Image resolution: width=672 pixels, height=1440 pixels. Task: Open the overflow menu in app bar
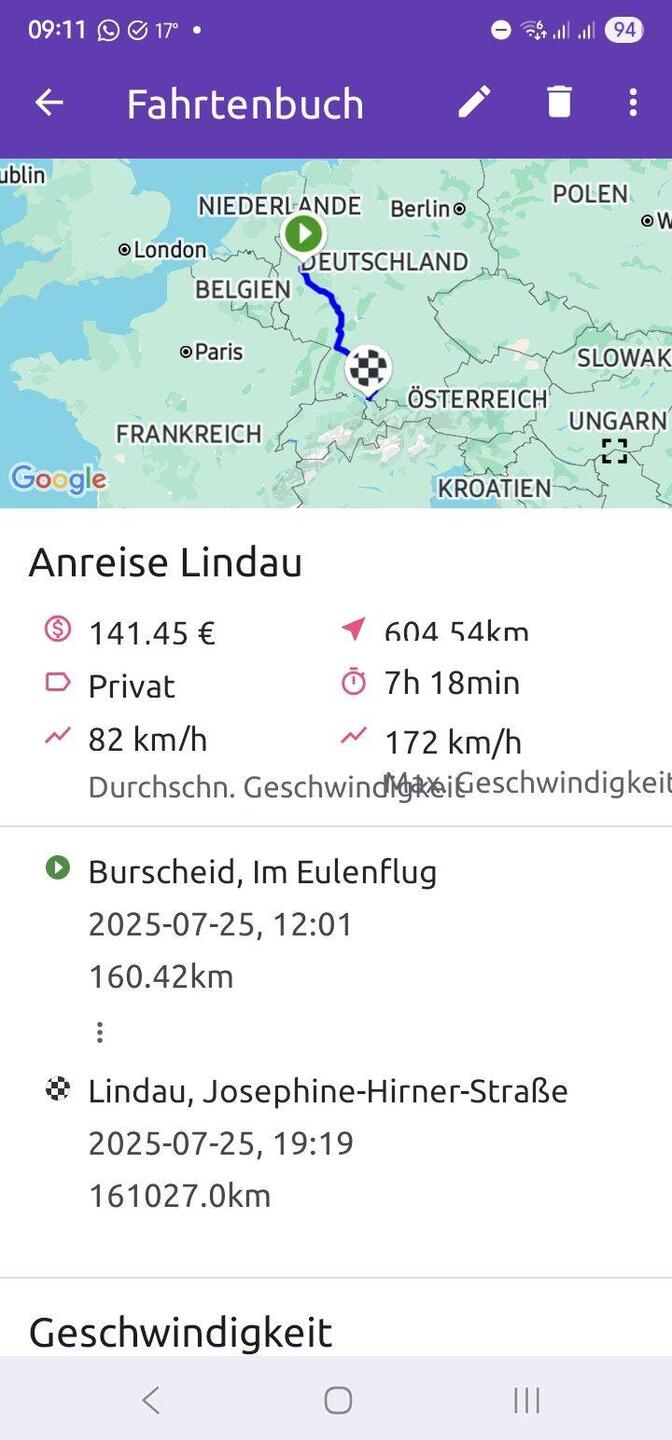pyautogui.click(x=632, y=102)
